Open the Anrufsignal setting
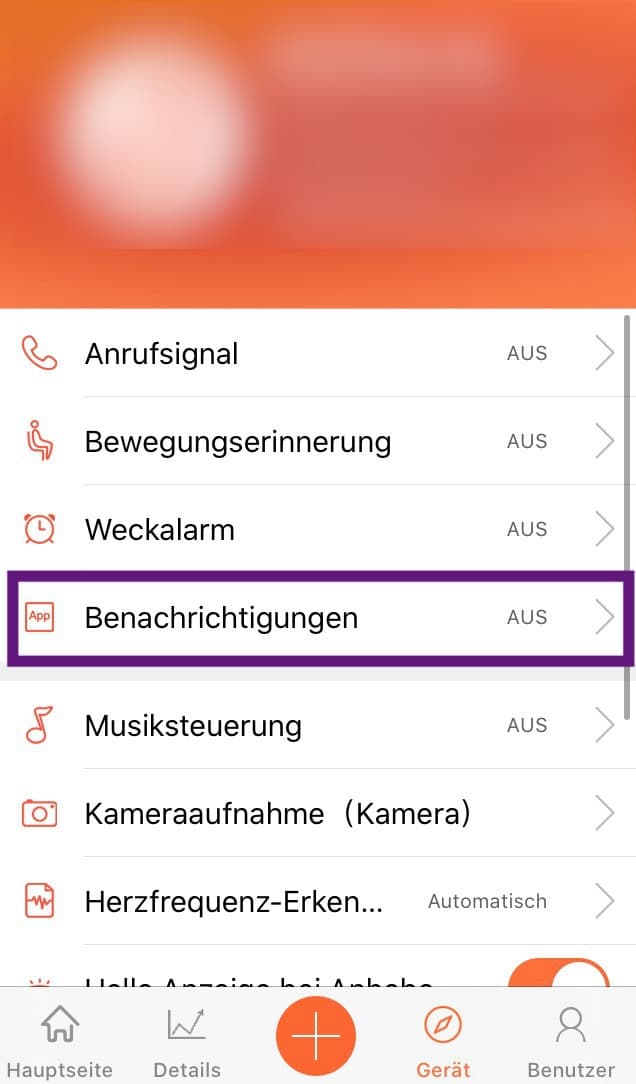This screenshot has width=636, height=1084. 318,353
